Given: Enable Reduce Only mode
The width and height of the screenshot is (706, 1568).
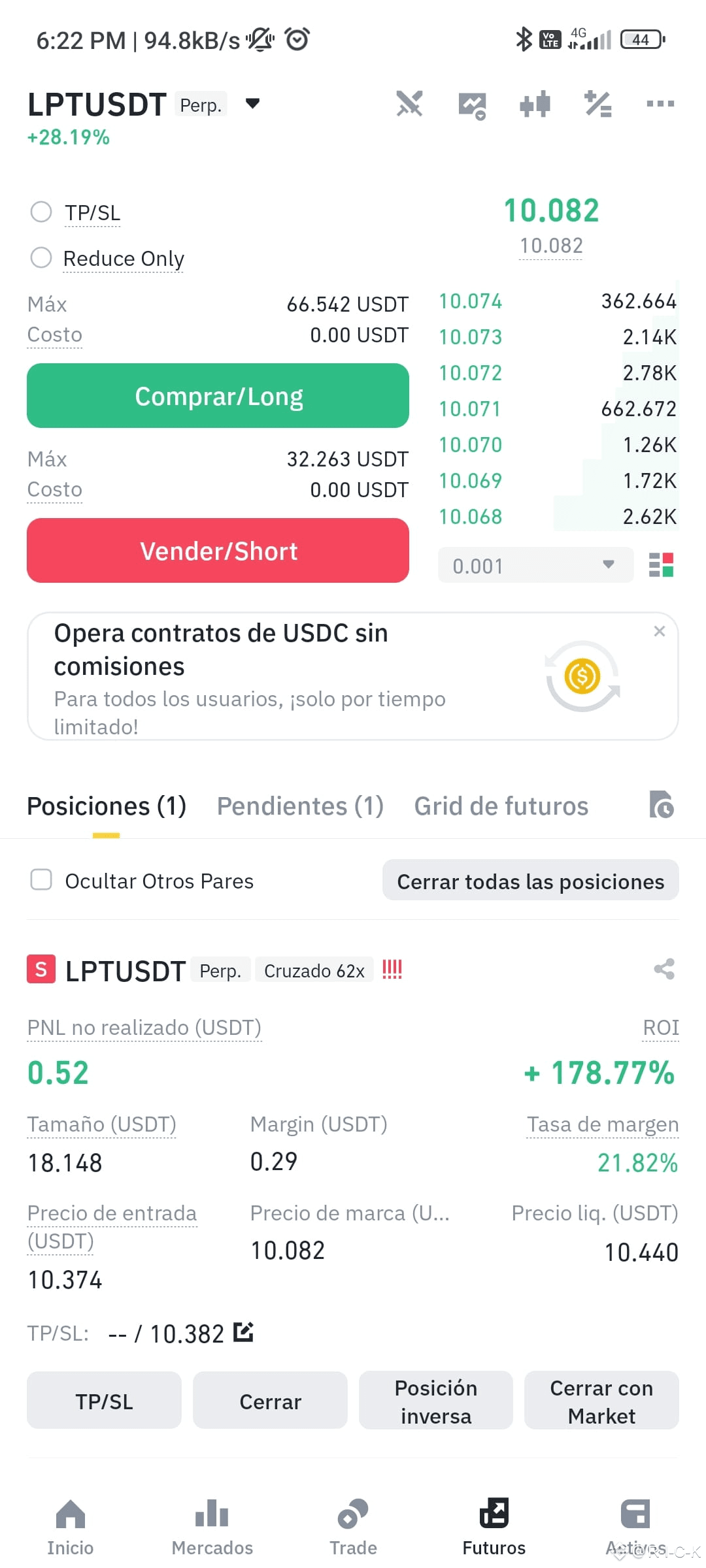Looking at the screenshot, I should (41, 258).
